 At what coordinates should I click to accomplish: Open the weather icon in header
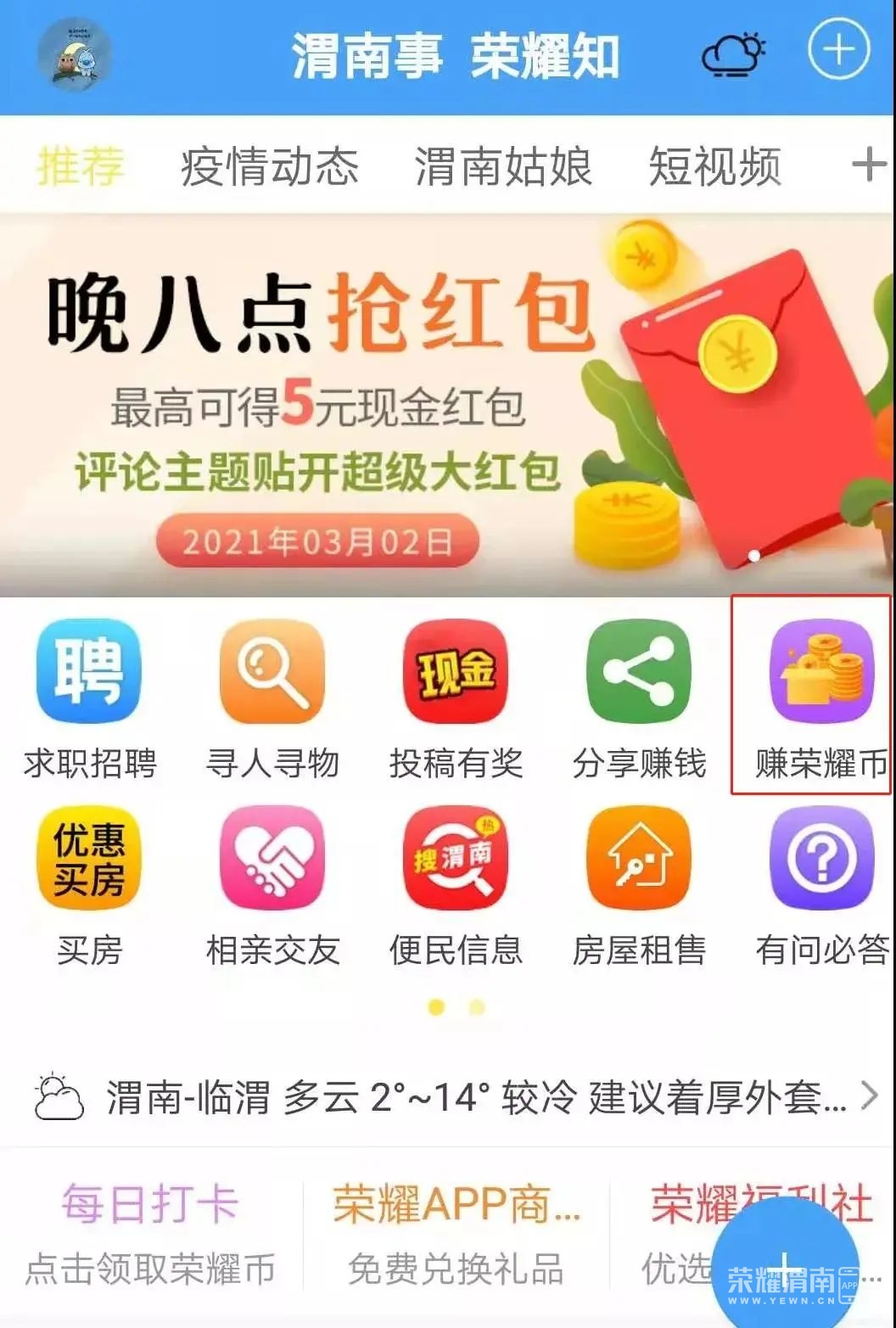(x=733, y=54)
